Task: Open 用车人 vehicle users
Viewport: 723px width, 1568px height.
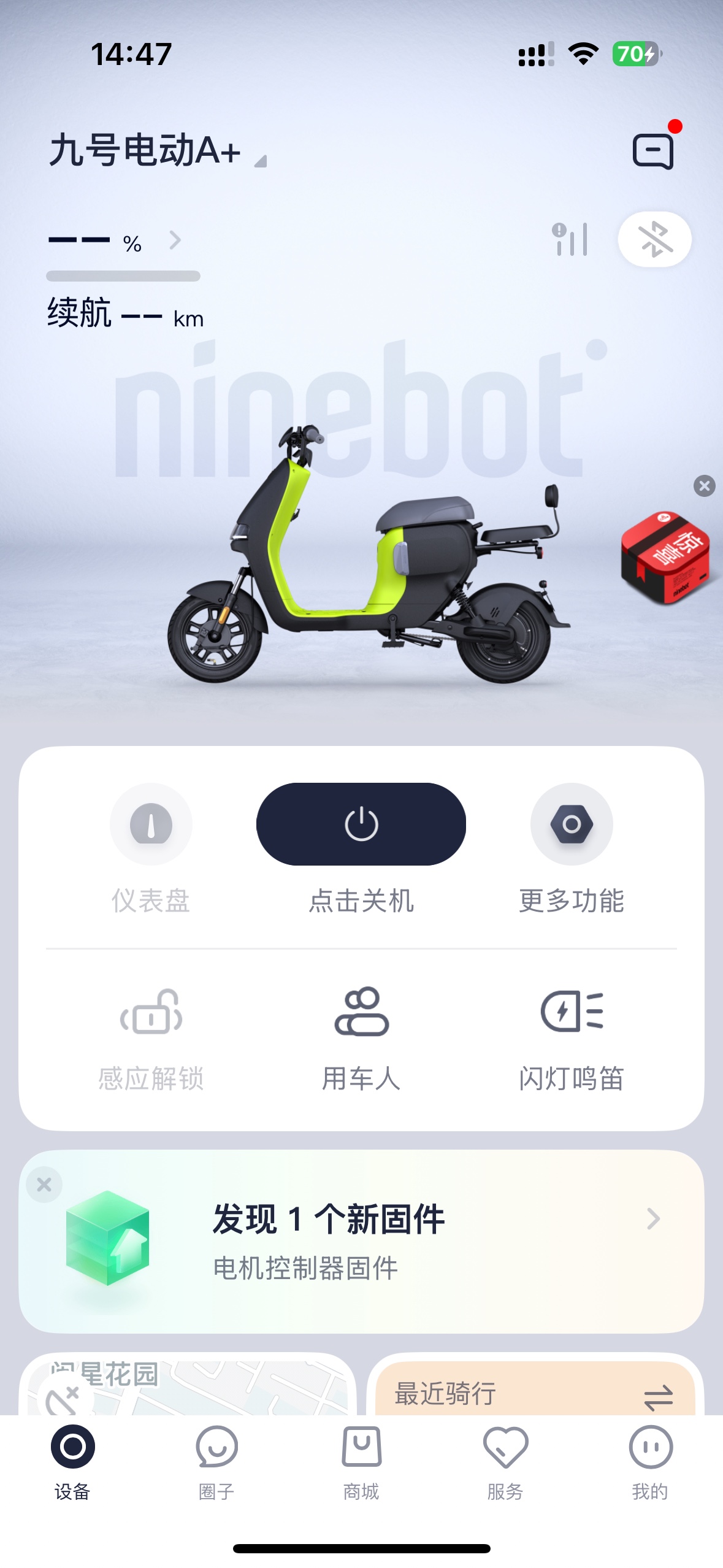Action: pos(361,1013)
